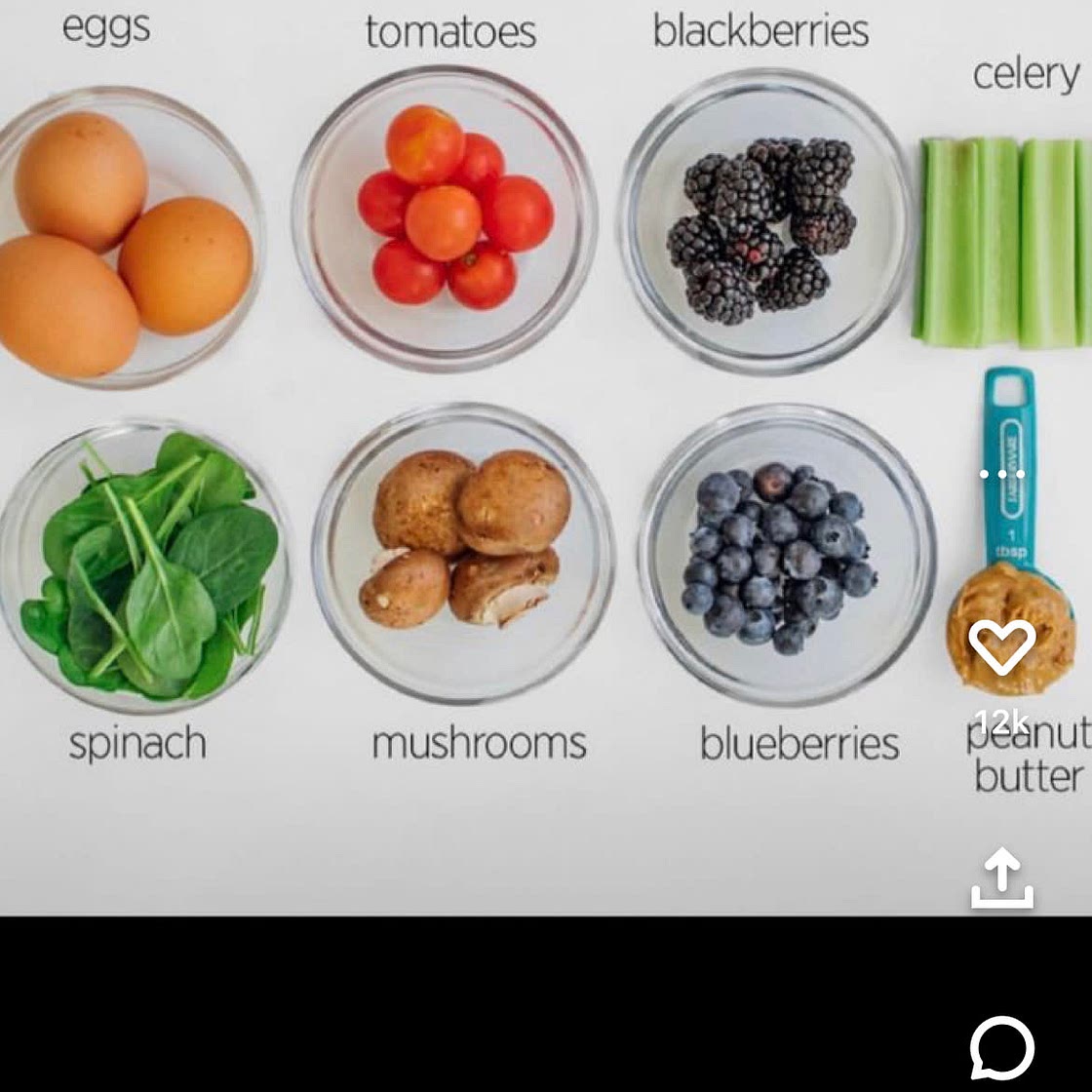Open the comments bubble
Screen dimensions: 1092x1092
point(1002,1050)
